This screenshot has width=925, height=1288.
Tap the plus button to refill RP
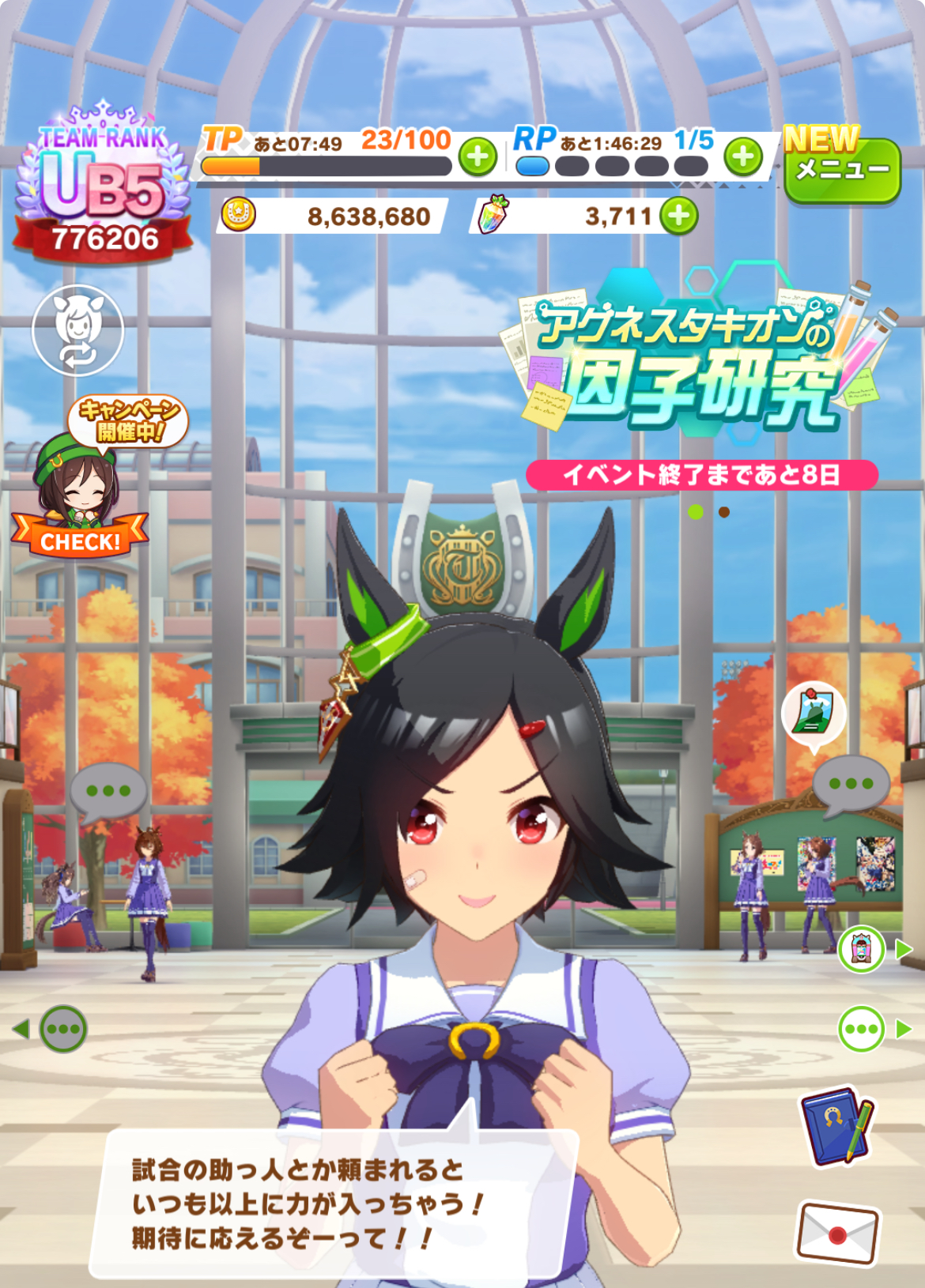pos(743,157)
